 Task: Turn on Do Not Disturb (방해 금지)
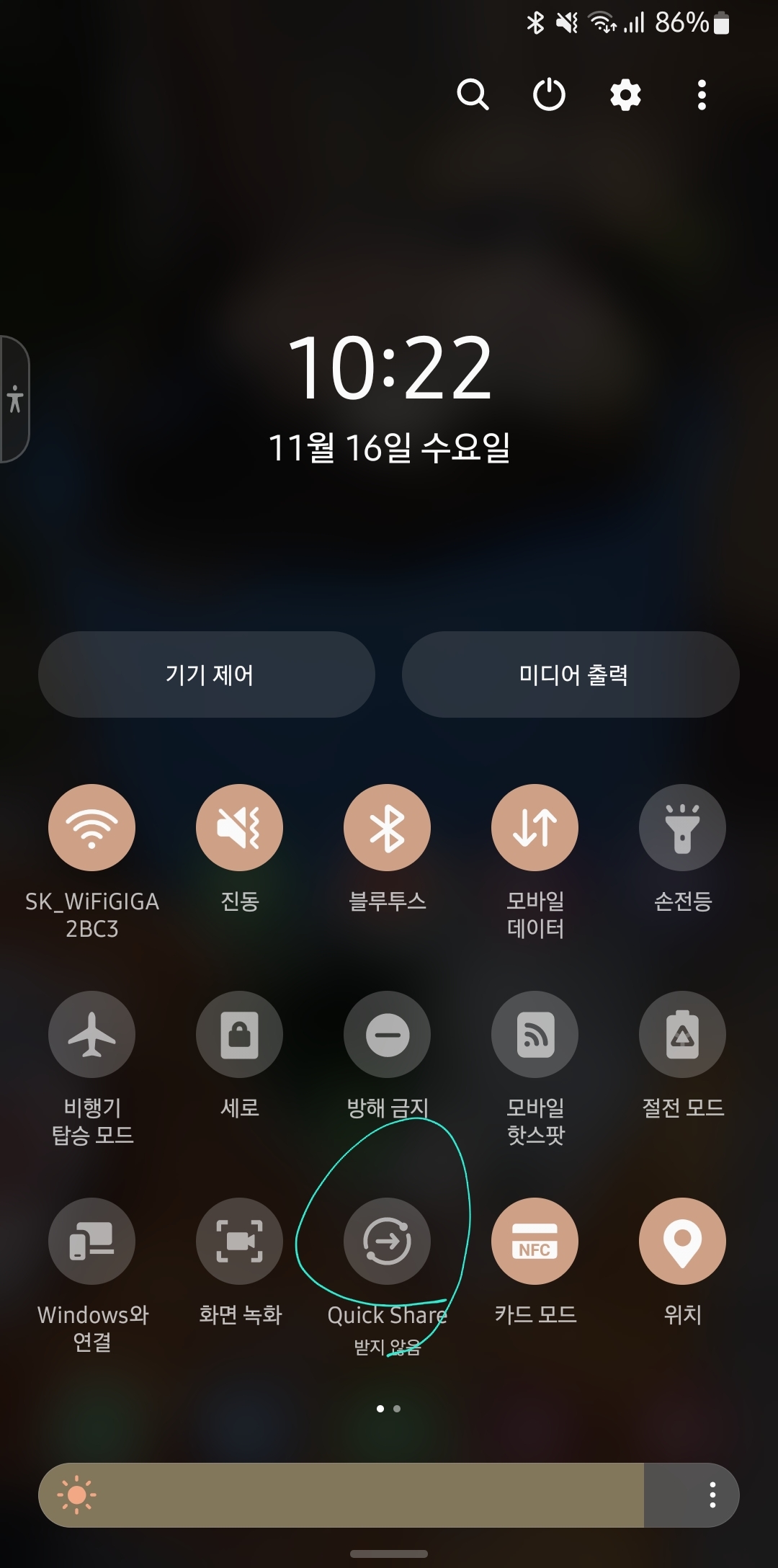[387, 1034]
